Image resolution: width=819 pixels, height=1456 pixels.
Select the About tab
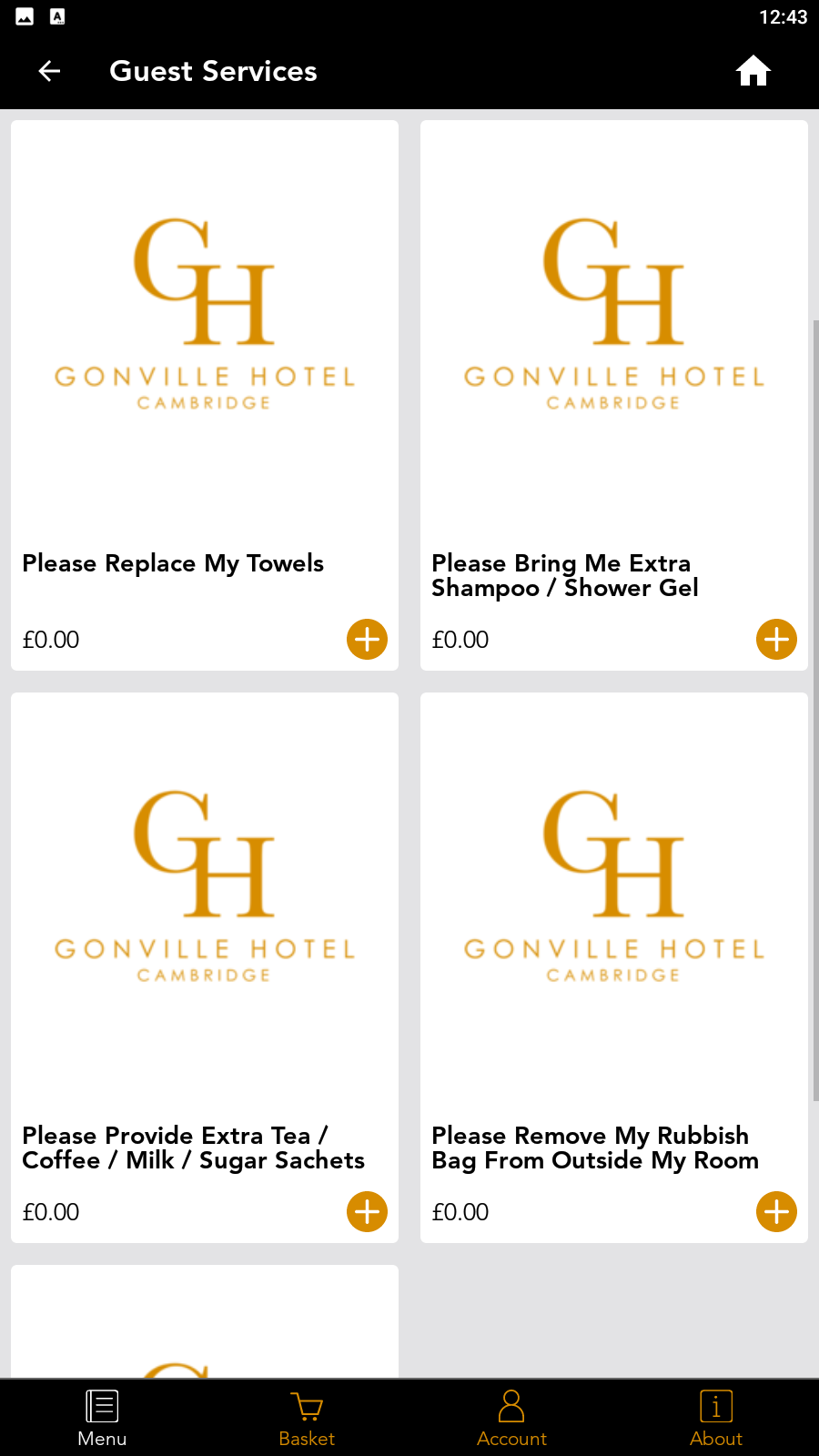tap(716, 1419)
